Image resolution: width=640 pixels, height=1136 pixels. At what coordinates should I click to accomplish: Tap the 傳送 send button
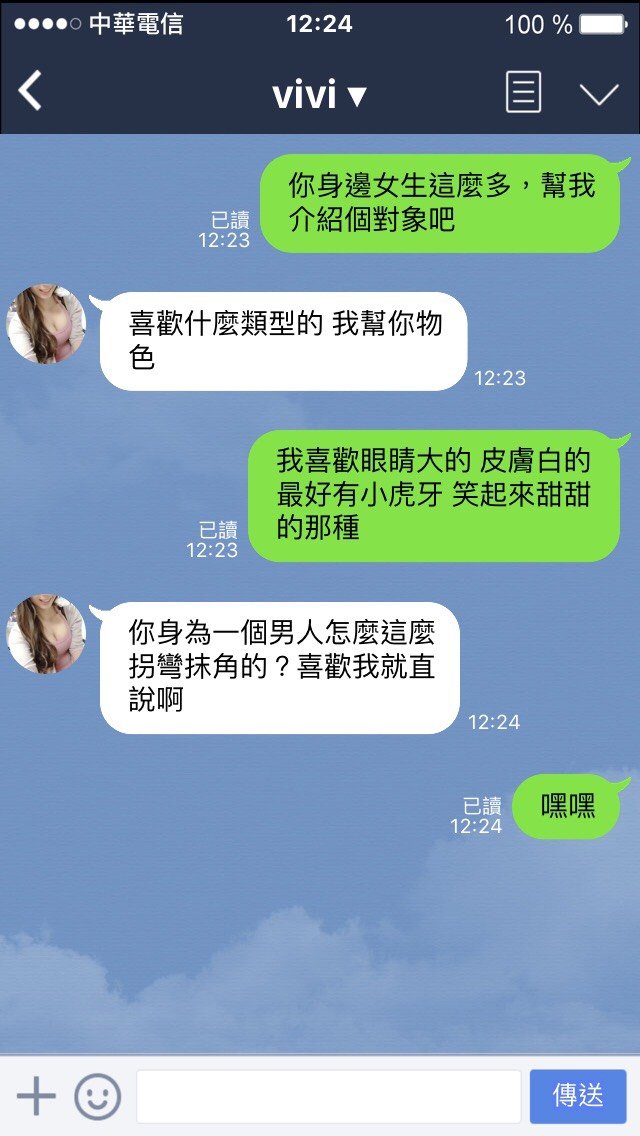tap(578, 1096)
